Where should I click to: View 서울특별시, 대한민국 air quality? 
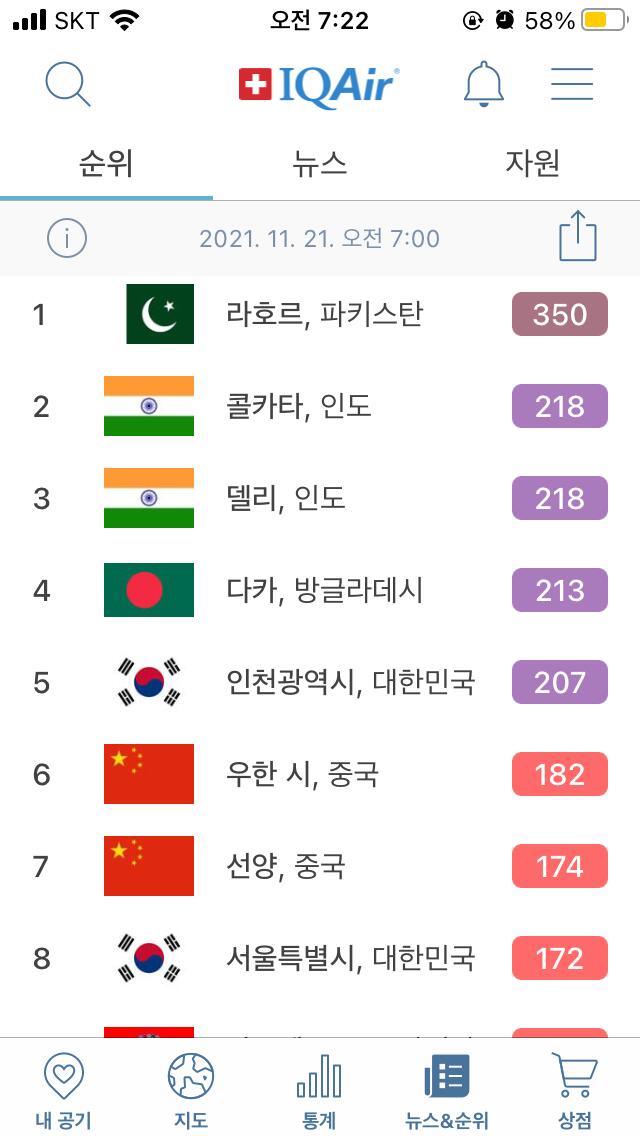[x=320, y=958]
